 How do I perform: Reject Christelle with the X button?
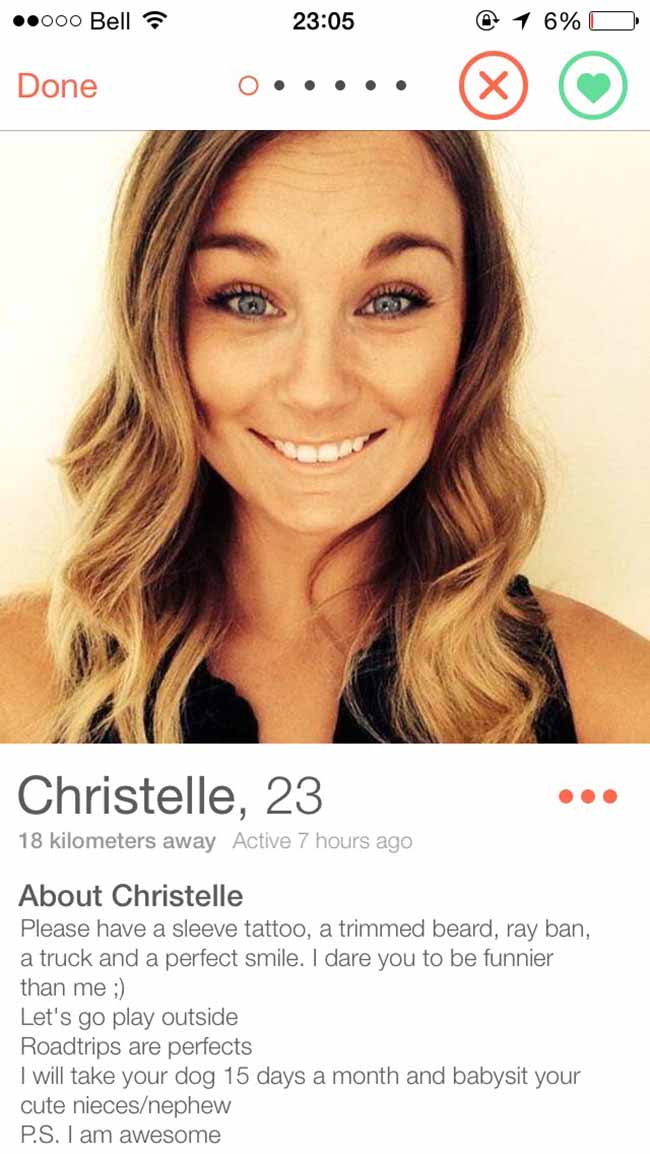click(x=493, y=85)
